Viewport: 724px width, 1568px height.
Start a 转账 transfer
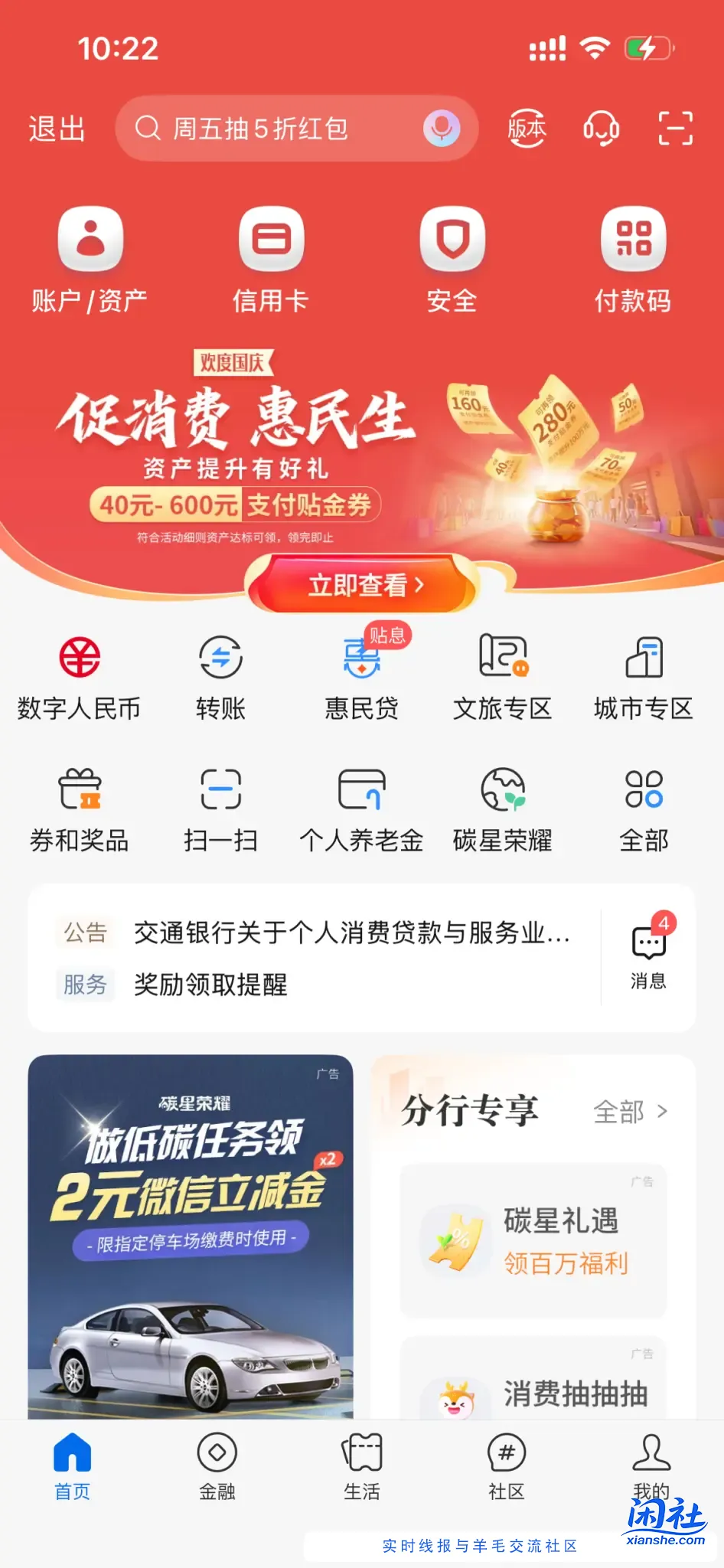tap(220, 678)
